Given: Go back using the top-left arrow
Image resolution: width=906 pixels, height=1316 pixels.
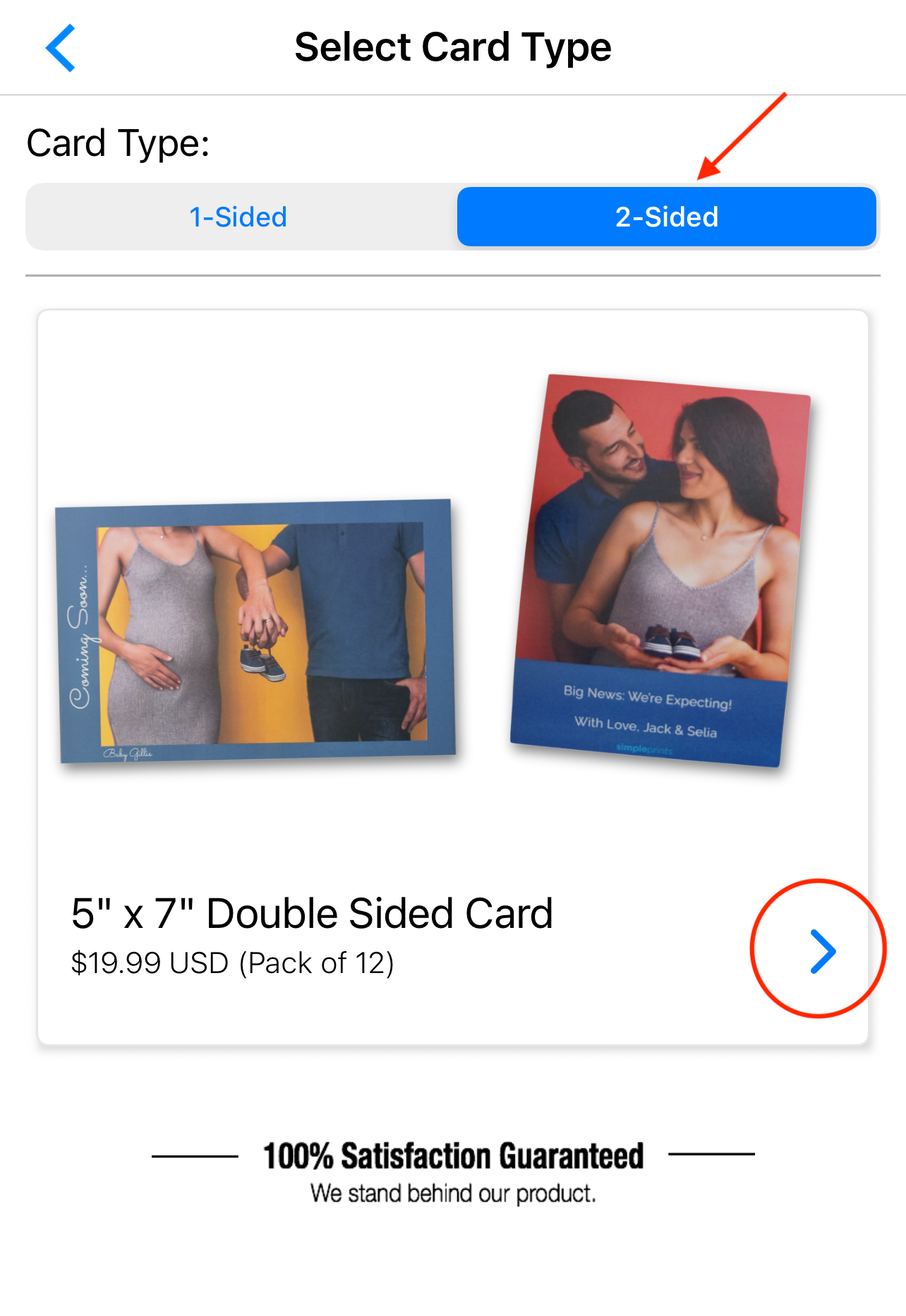Looking at the screenshot, I should pyautogui.click(x=61, y=48).
